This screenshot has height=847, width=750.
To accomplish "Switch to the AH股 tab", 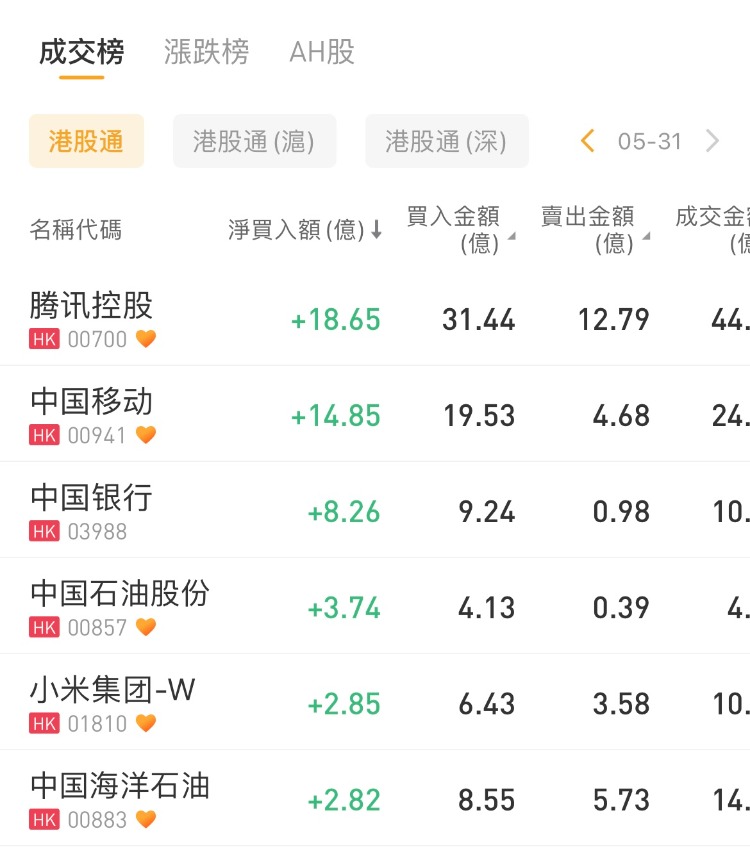I will (322, 52).
